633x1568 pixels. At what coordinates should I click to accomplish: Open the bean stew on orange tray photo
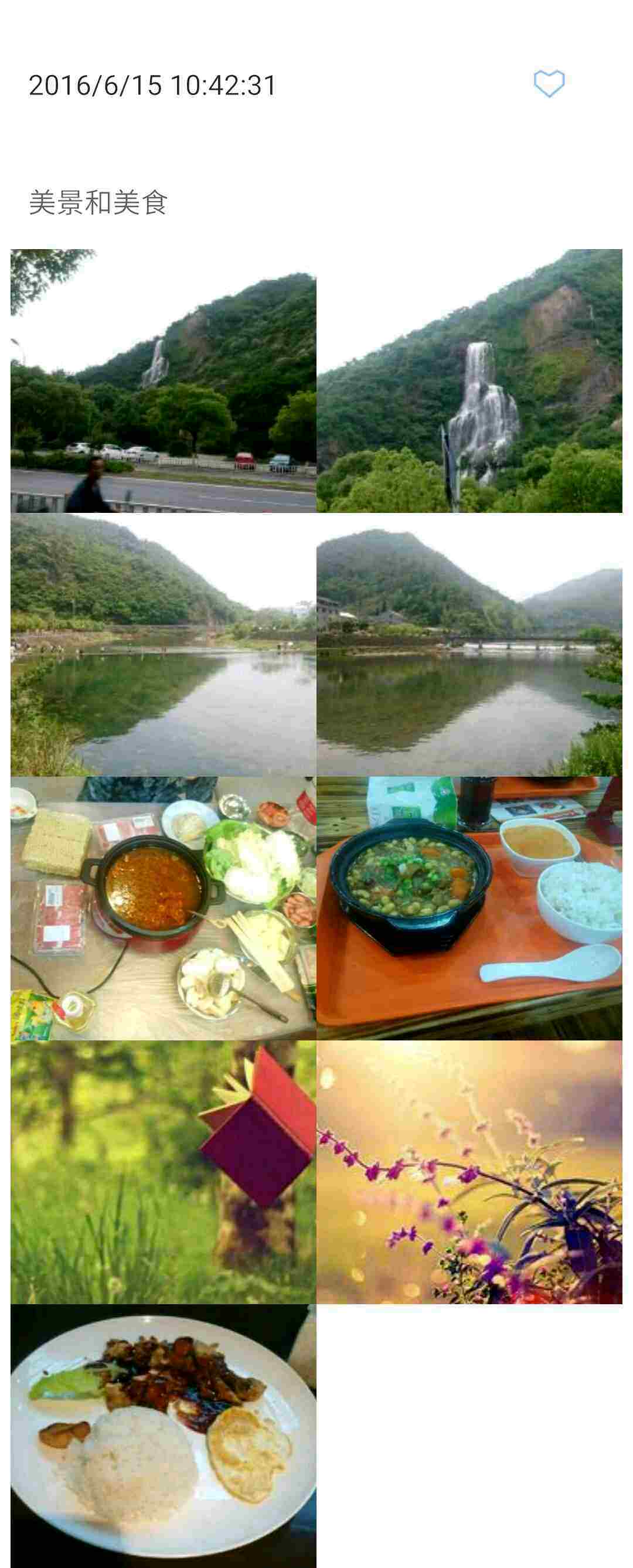[469, 907]
